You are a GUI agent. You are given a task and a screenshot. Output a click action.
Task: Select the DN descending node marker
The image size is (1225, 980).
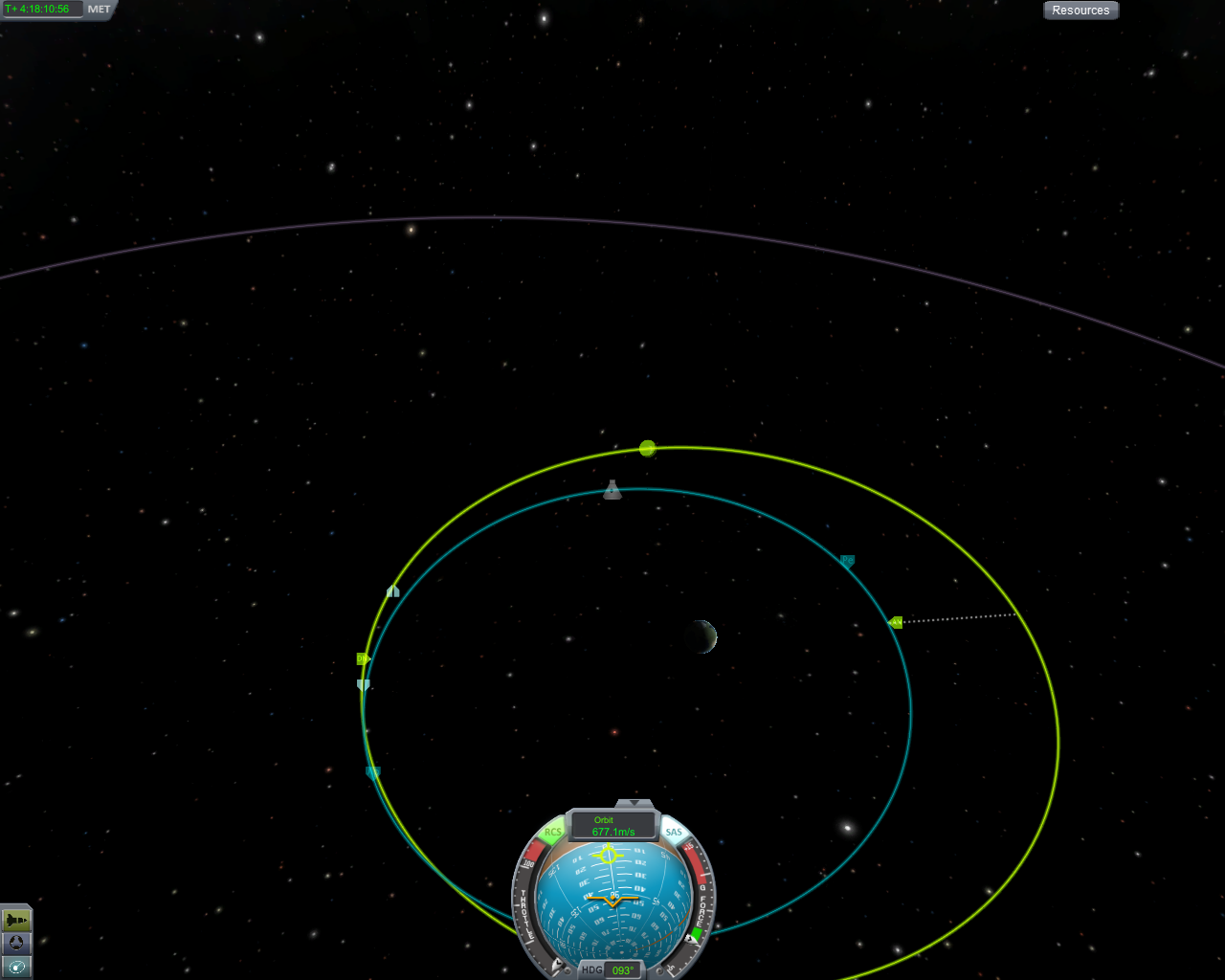[x=363, y=658]
